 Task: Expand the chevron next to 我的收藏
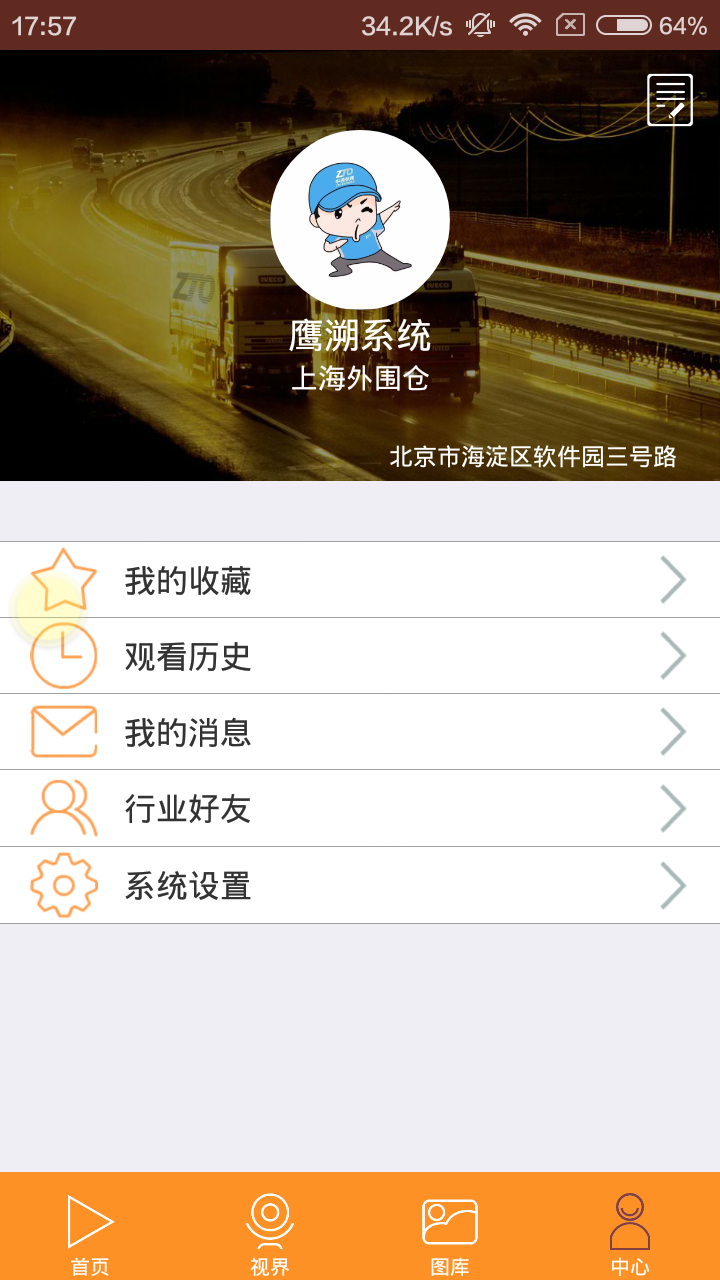point(674,578)
